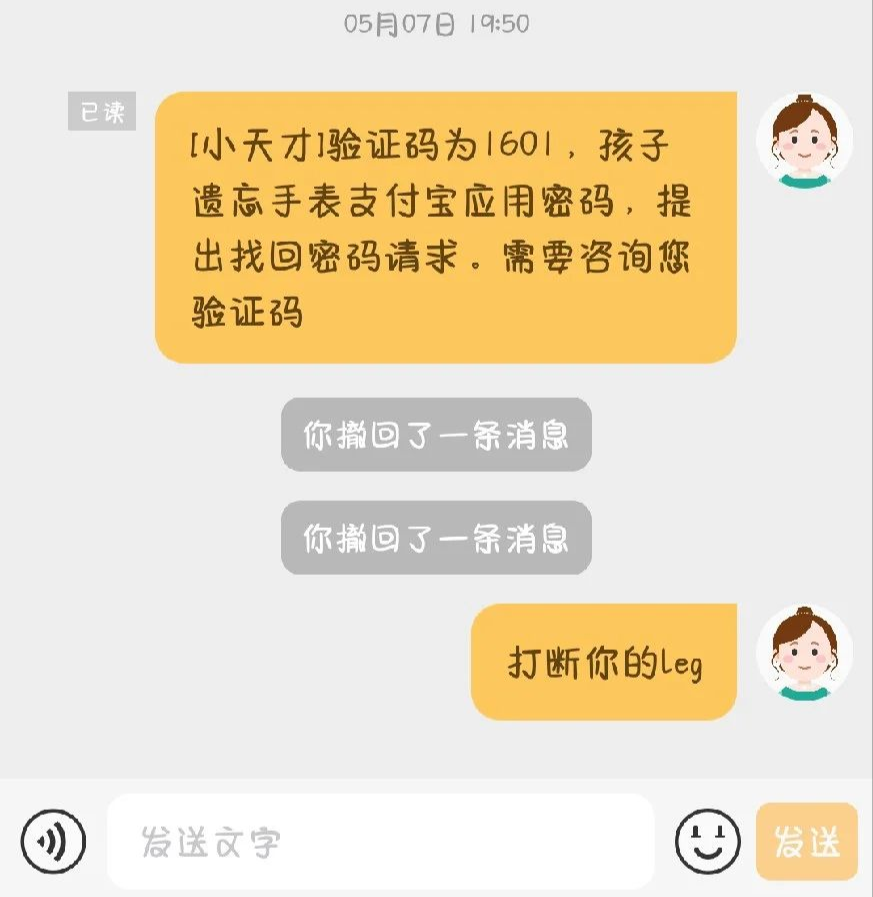Open the emoji picker
The image size is (873, 897).
click(x=707, y=842)
